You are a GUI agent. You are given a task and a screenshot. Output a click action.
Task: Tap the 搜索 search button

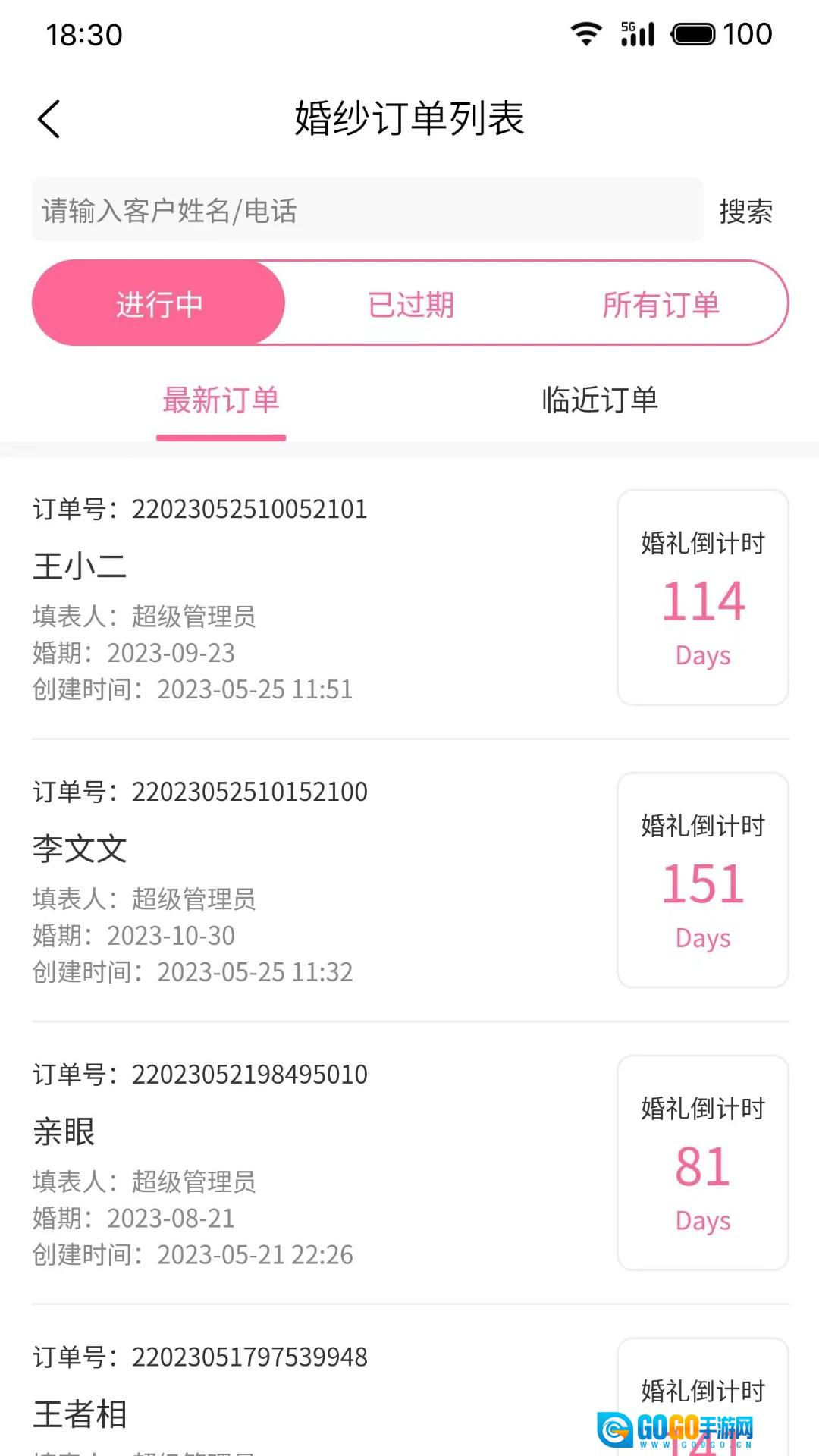pos(745,212)
